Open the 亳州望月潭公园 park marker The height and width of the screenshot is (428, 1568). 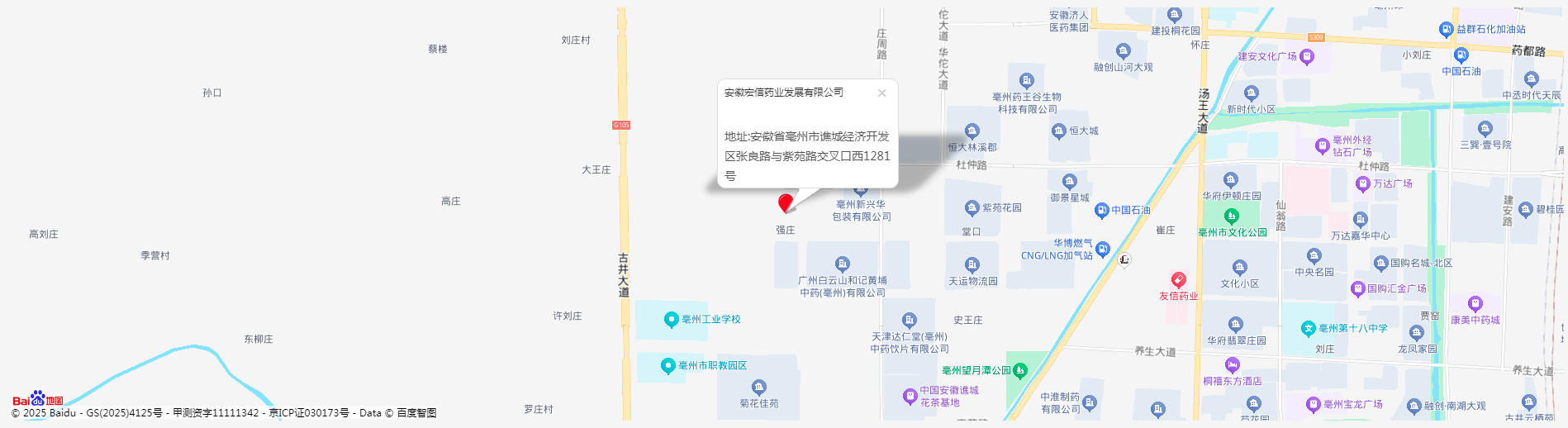[x=1020, y=370]
